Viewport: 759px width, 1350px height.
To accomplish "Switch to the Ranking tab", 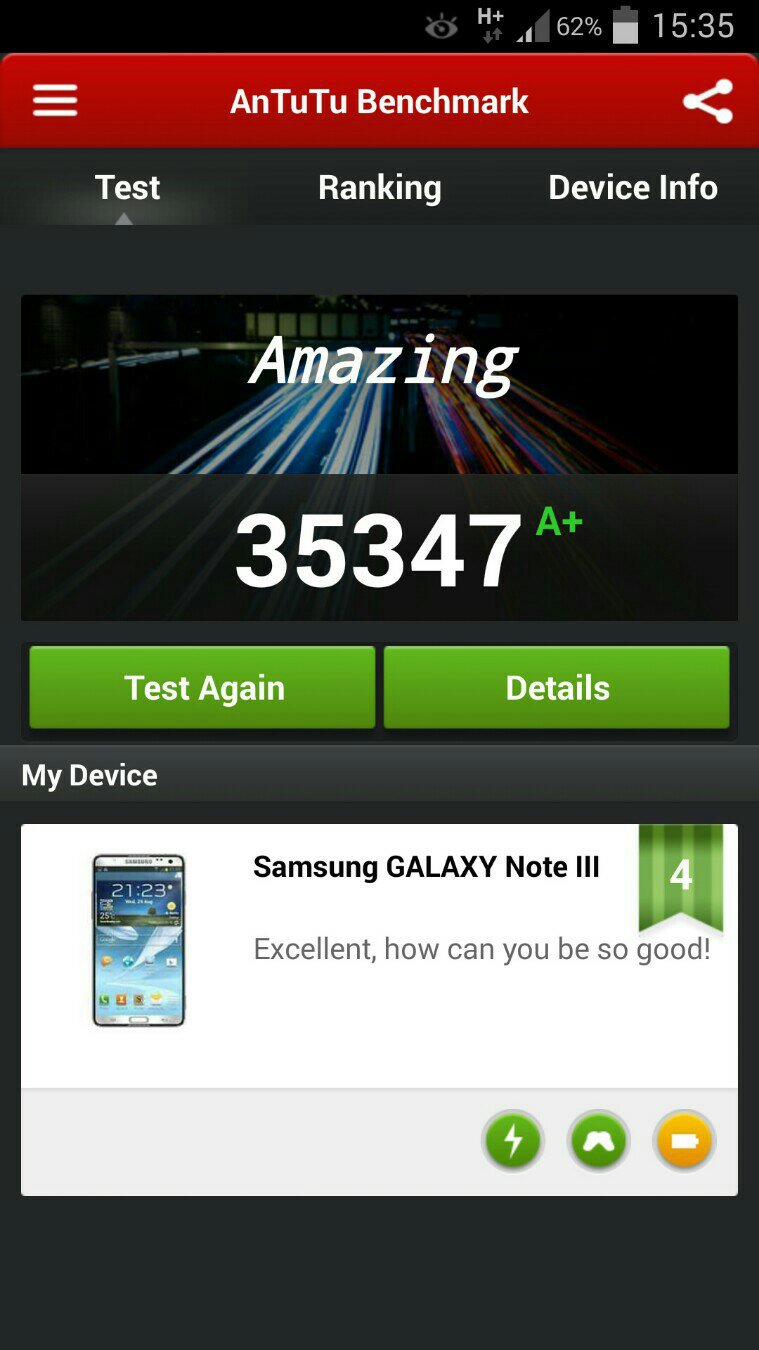I will [379, 187].
